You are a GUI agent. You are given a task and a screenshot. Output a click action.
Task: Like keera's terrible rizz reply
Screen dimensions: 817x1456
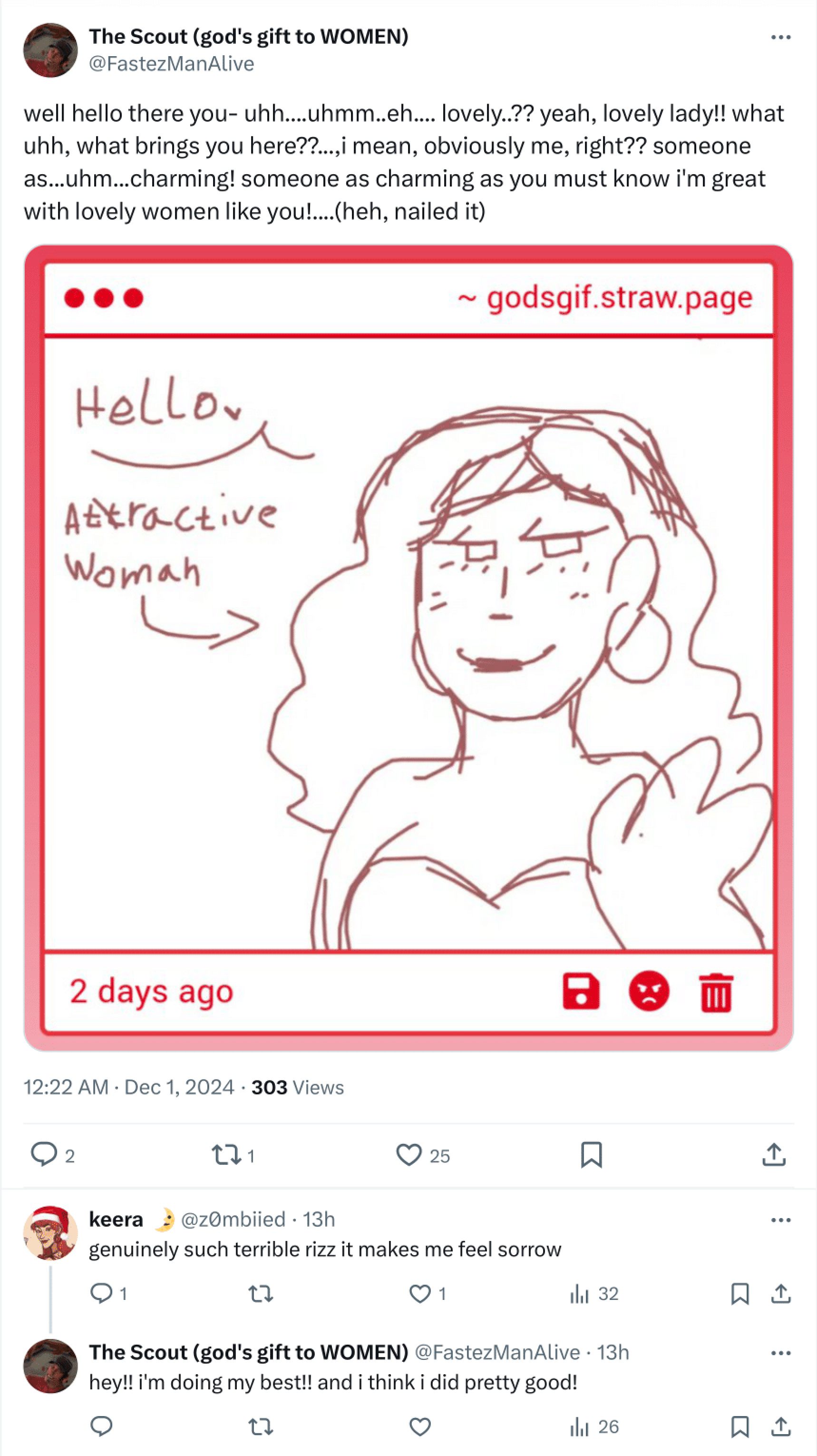pyautogui.click(x=420, y=1293)
